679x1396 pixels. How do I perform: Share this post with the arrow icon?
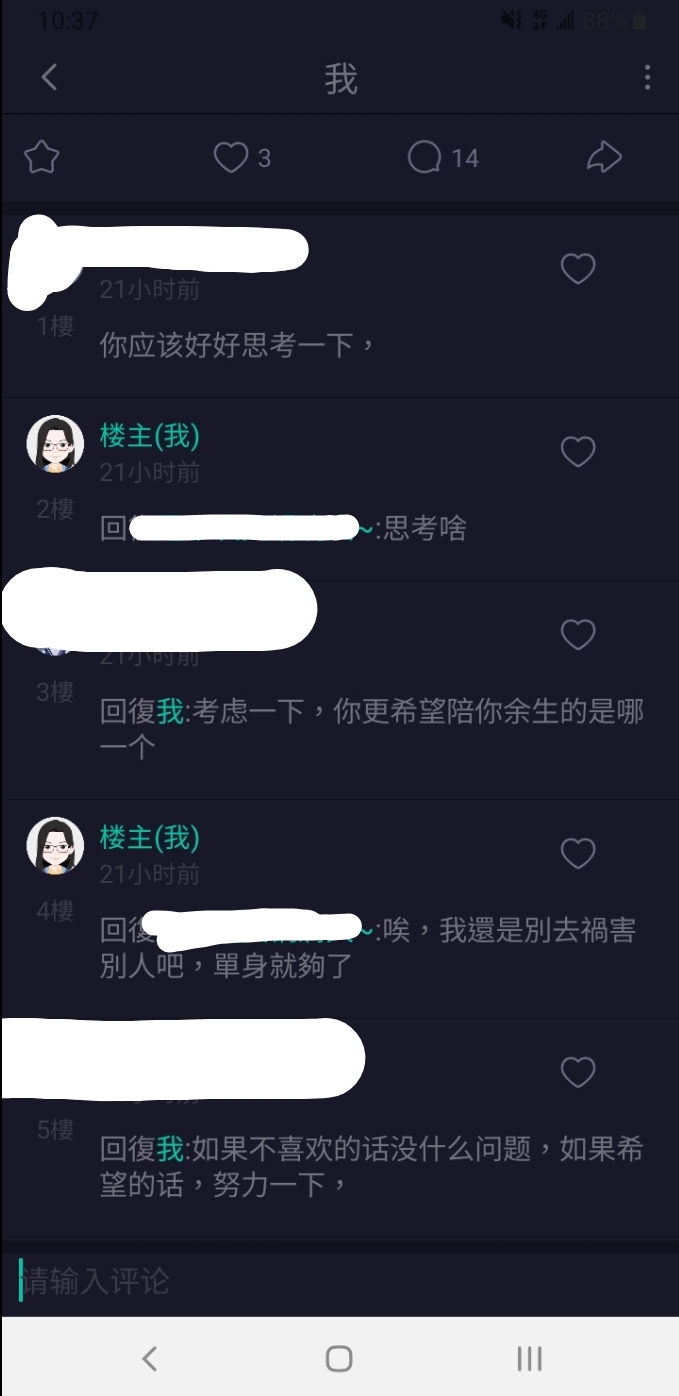click(604, 157)
